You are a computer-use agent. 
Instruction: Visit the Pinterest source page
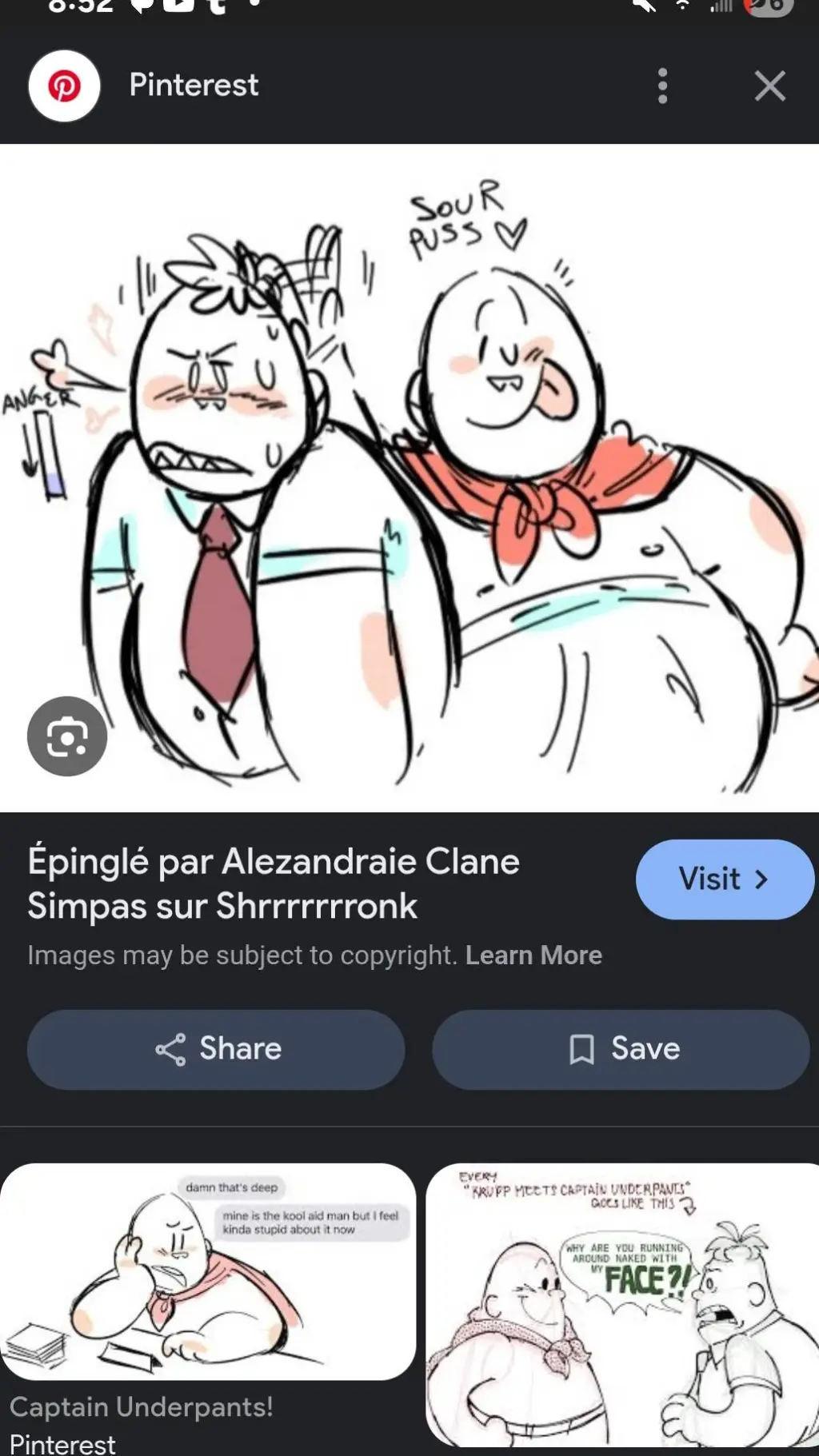click(724, 879)
